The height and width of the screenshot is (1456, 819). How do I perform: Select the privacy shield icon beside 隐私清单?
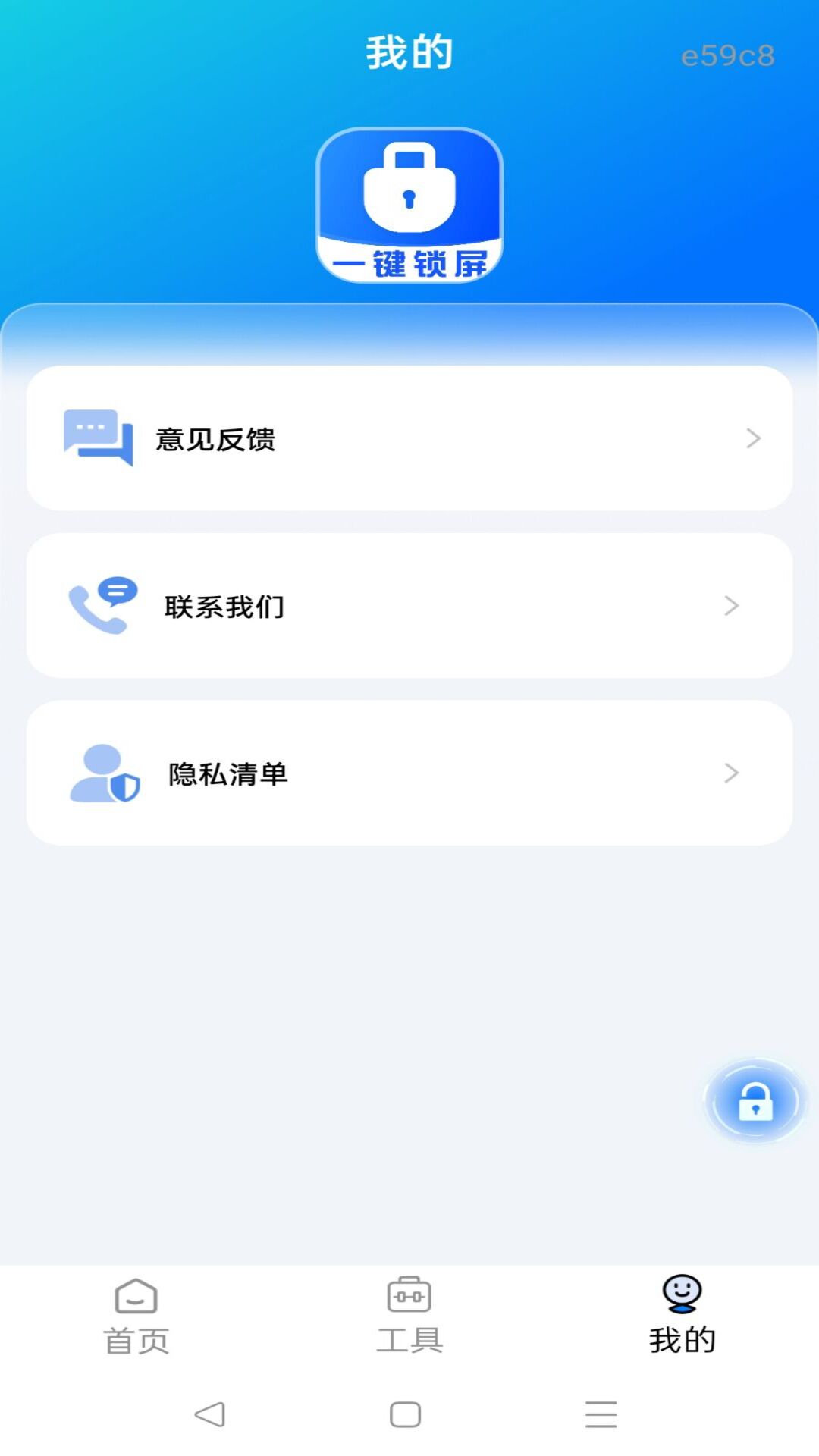click(105, 773)
